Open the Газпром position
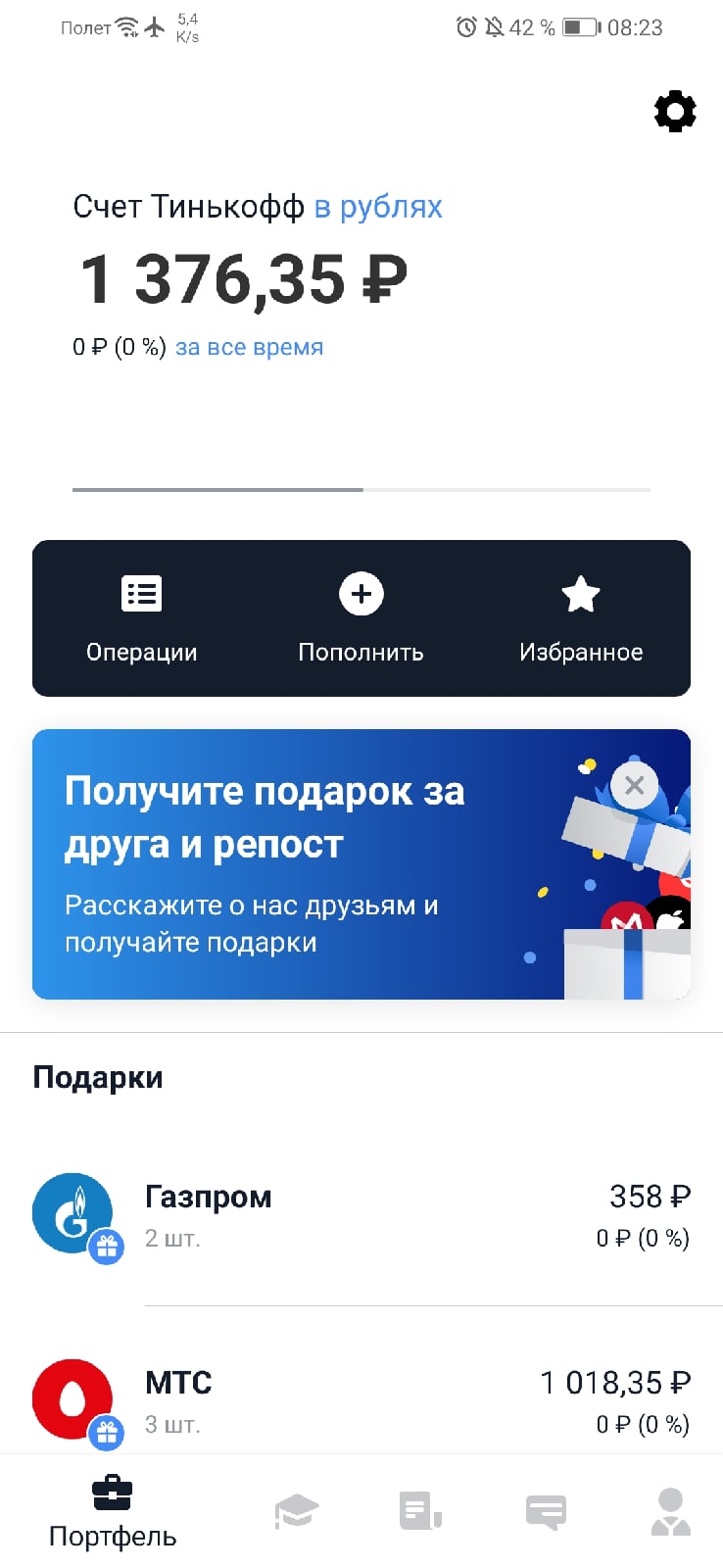 361,1215
